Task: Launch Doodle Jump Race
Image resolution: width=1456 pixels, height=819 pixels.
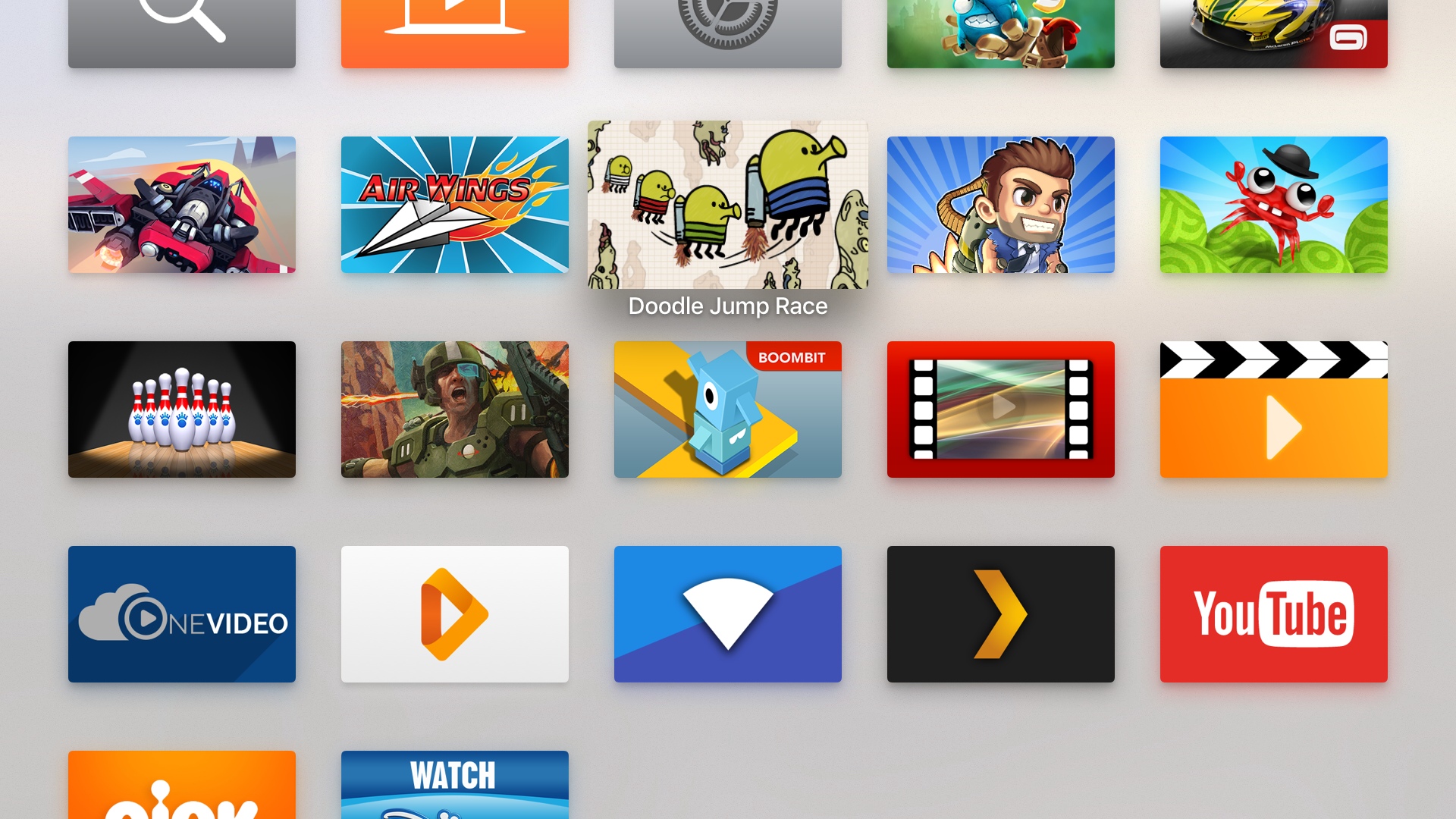Action: (x=728, y=205)
